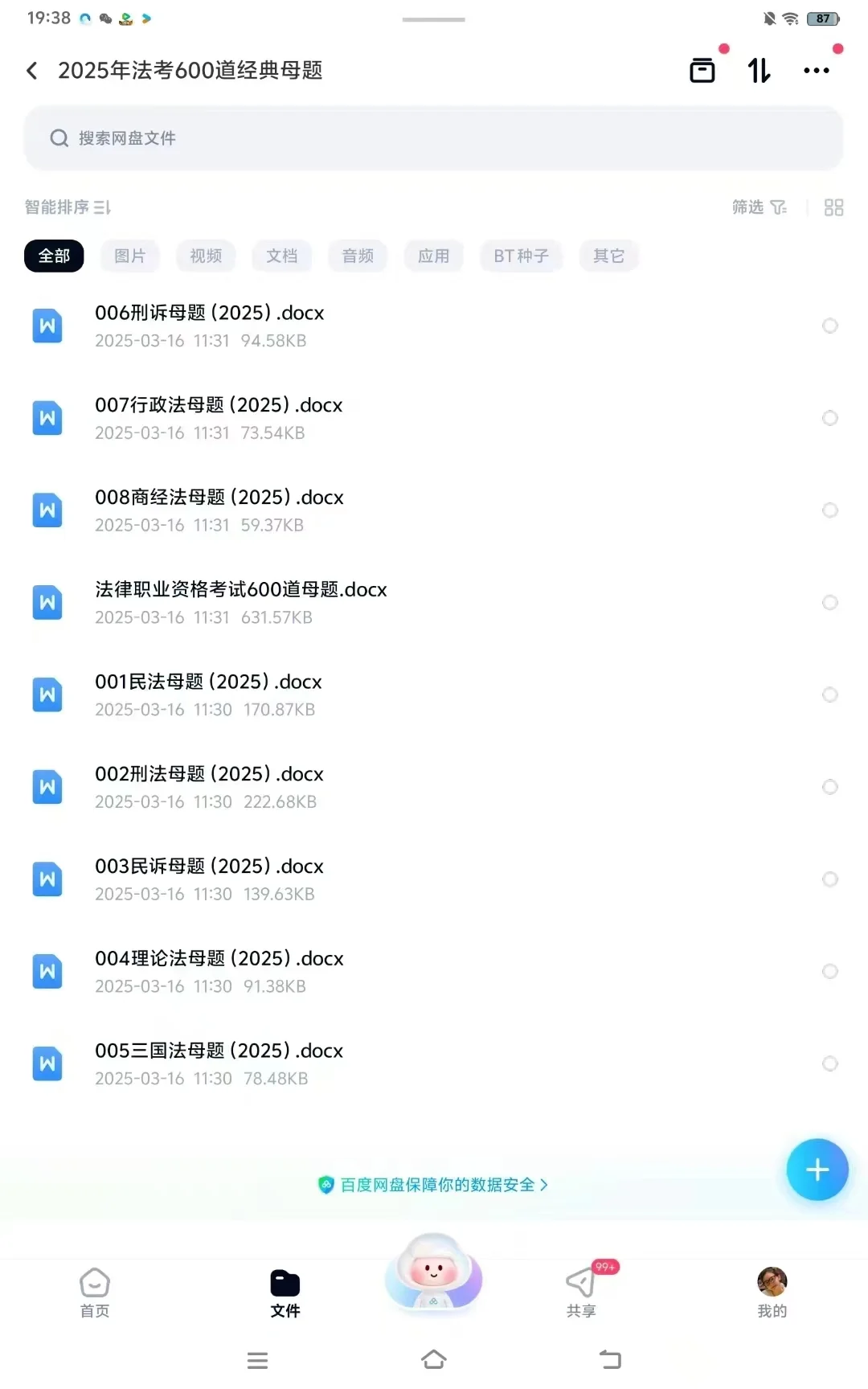Open the 百度网盘保障你的数据安全 link

[433, 1185]
